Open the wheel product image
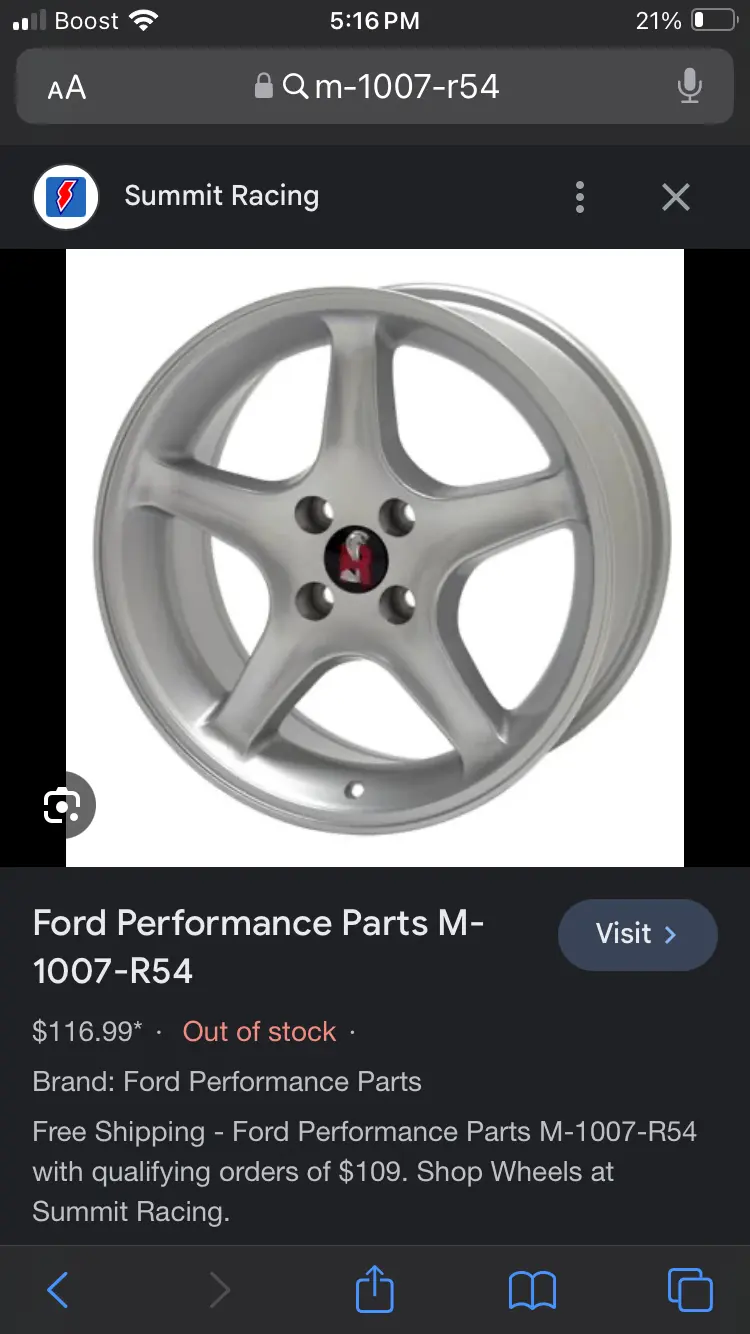The image size is (750, 1334). click(x=375, y=557)
